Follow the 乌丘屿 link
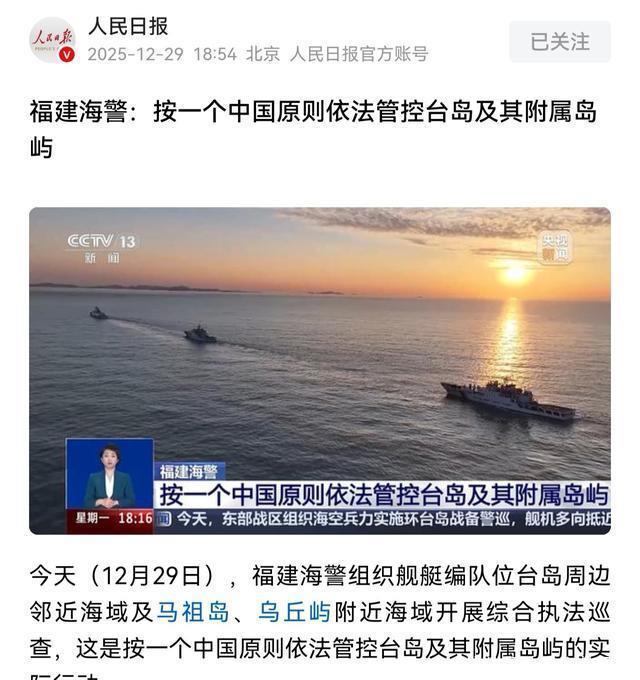 tap(294, 612)
